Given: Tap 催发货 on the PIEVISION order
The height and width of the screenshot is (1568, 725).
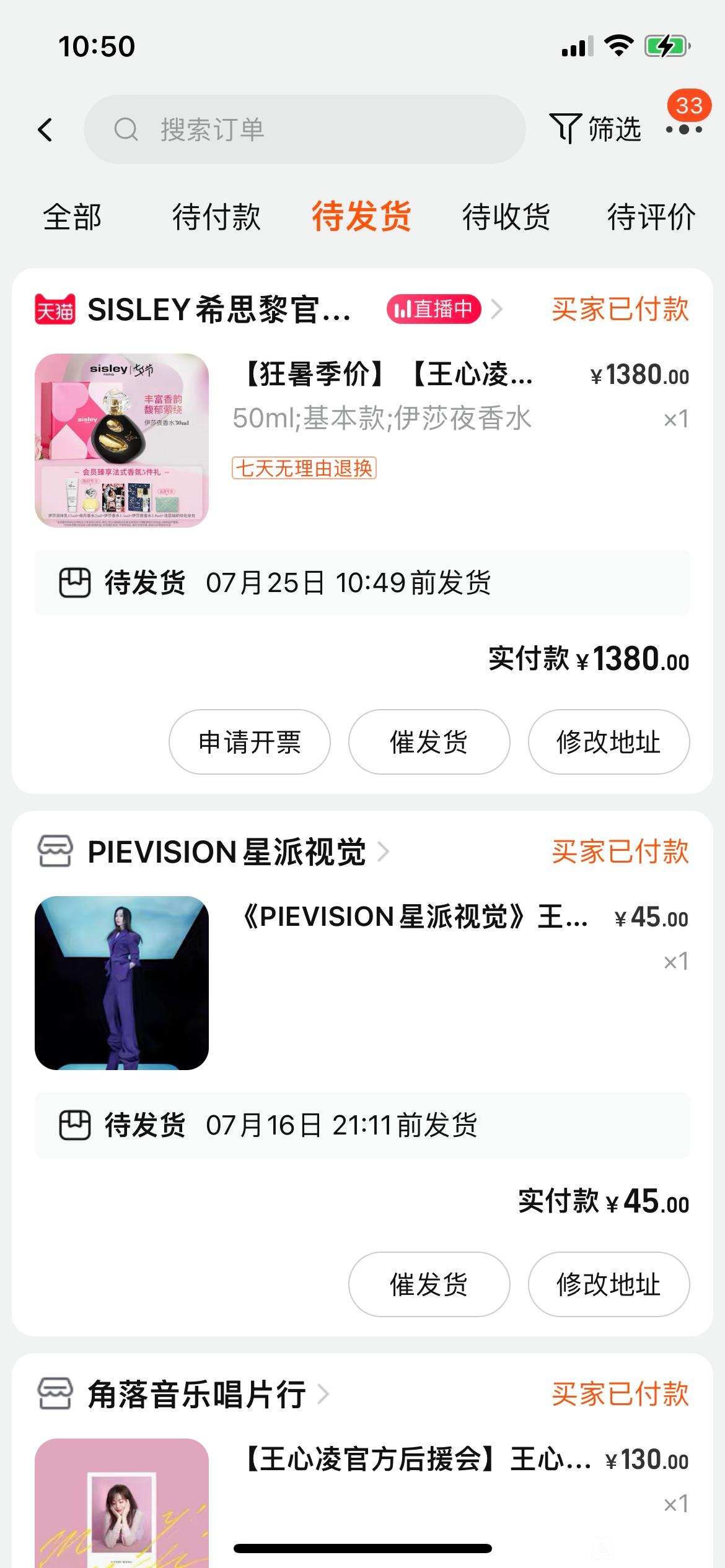Looking at the screenshot, I should click(429, 1284).
